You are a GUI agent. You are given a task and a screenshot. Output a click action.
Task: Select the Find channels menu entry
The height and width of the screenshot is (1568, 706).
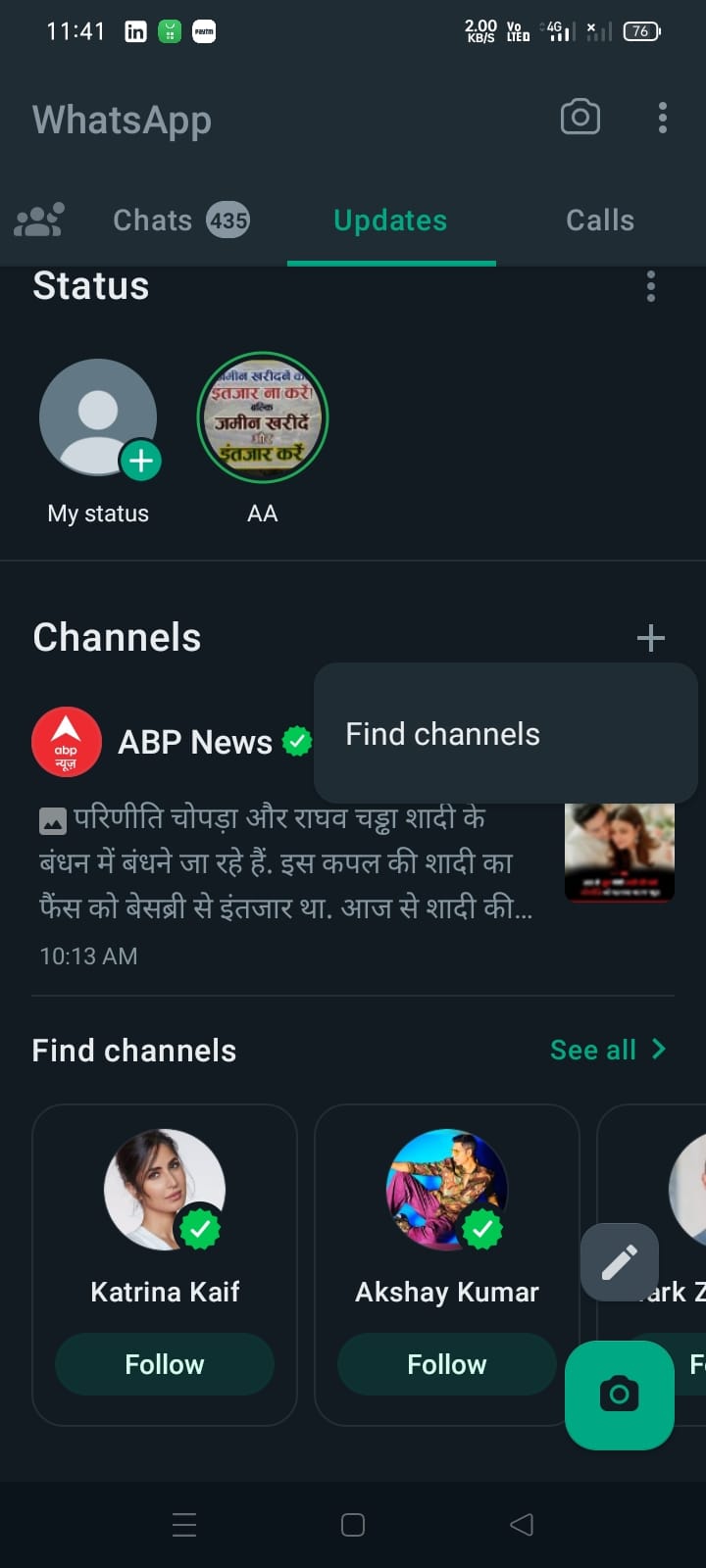pyautogui.click(x=442, y=733)
